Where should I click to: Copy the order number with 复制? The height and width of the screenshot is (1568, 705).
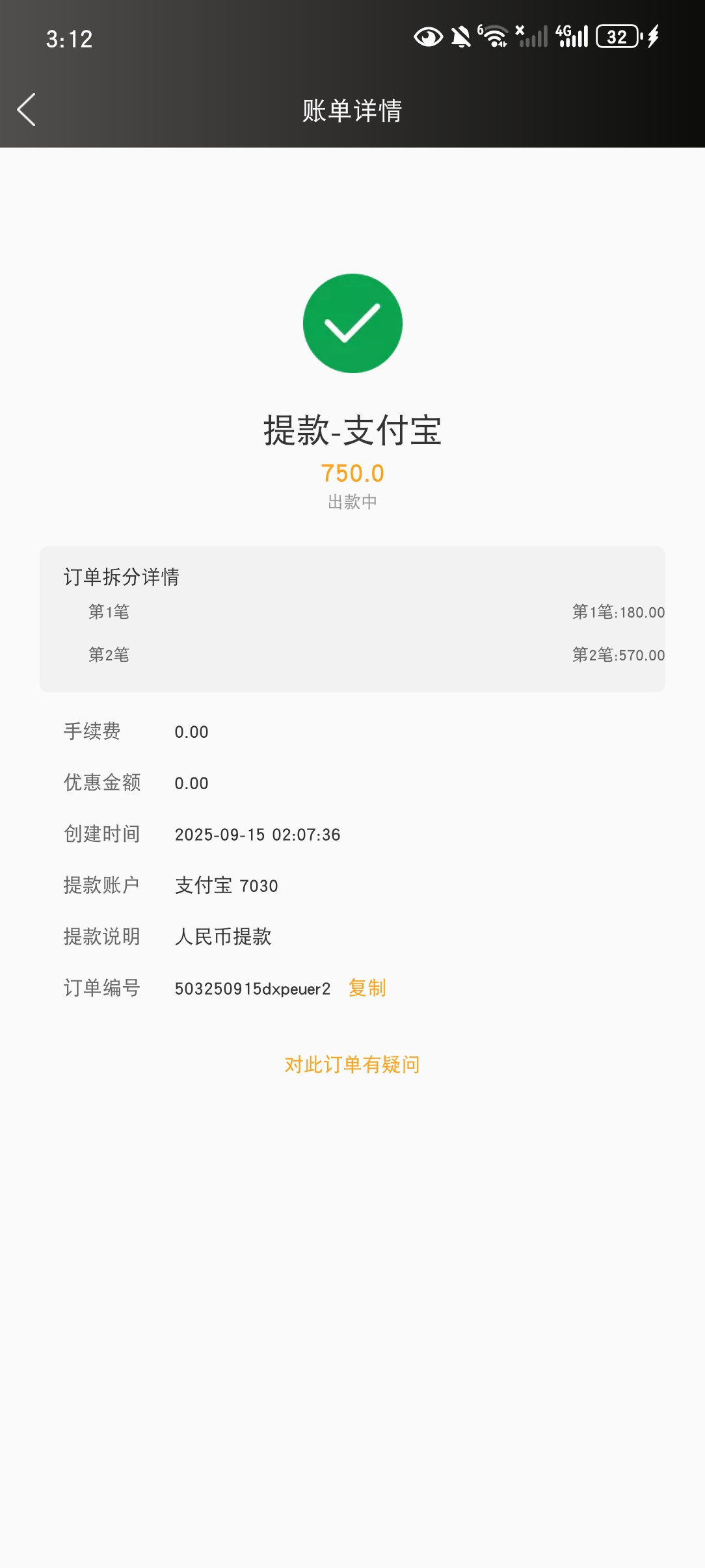pyautogui.click(x=367, y=988)
